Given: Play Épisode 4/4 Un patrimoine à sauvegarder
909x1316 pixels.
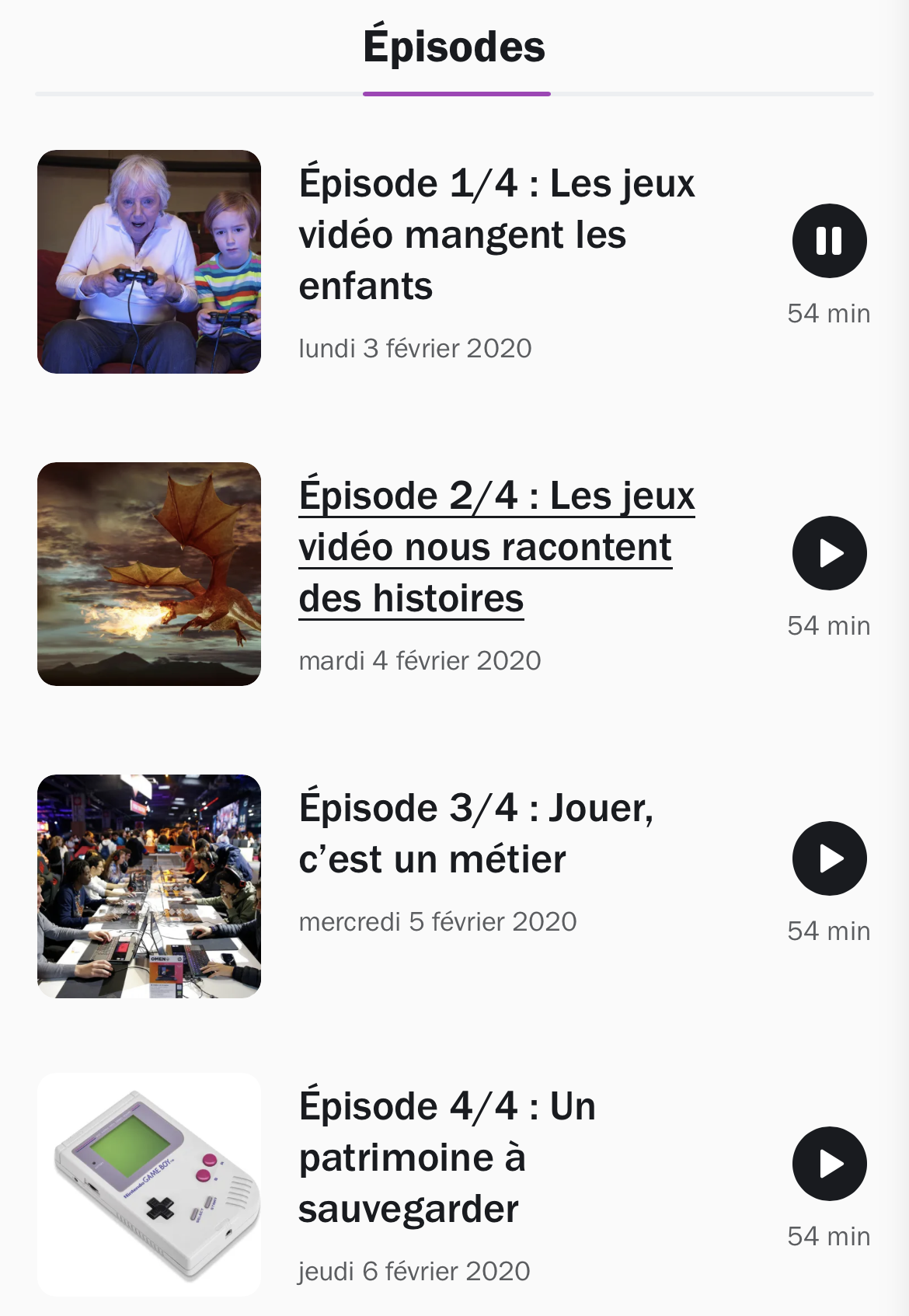Looking at the screenshot, I should click(x=829, y=1164).
